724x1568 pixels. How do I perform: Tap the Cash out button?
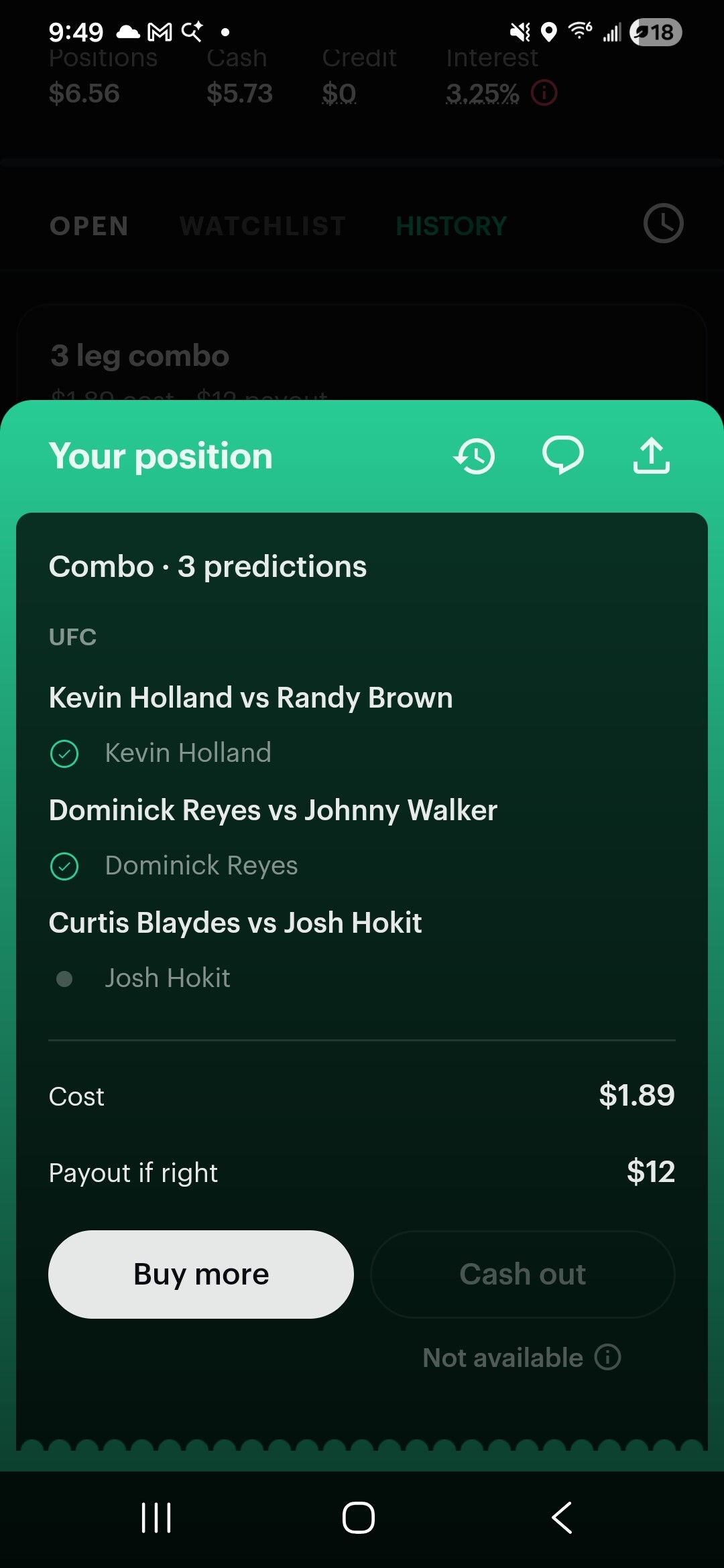pos(522,1274)
